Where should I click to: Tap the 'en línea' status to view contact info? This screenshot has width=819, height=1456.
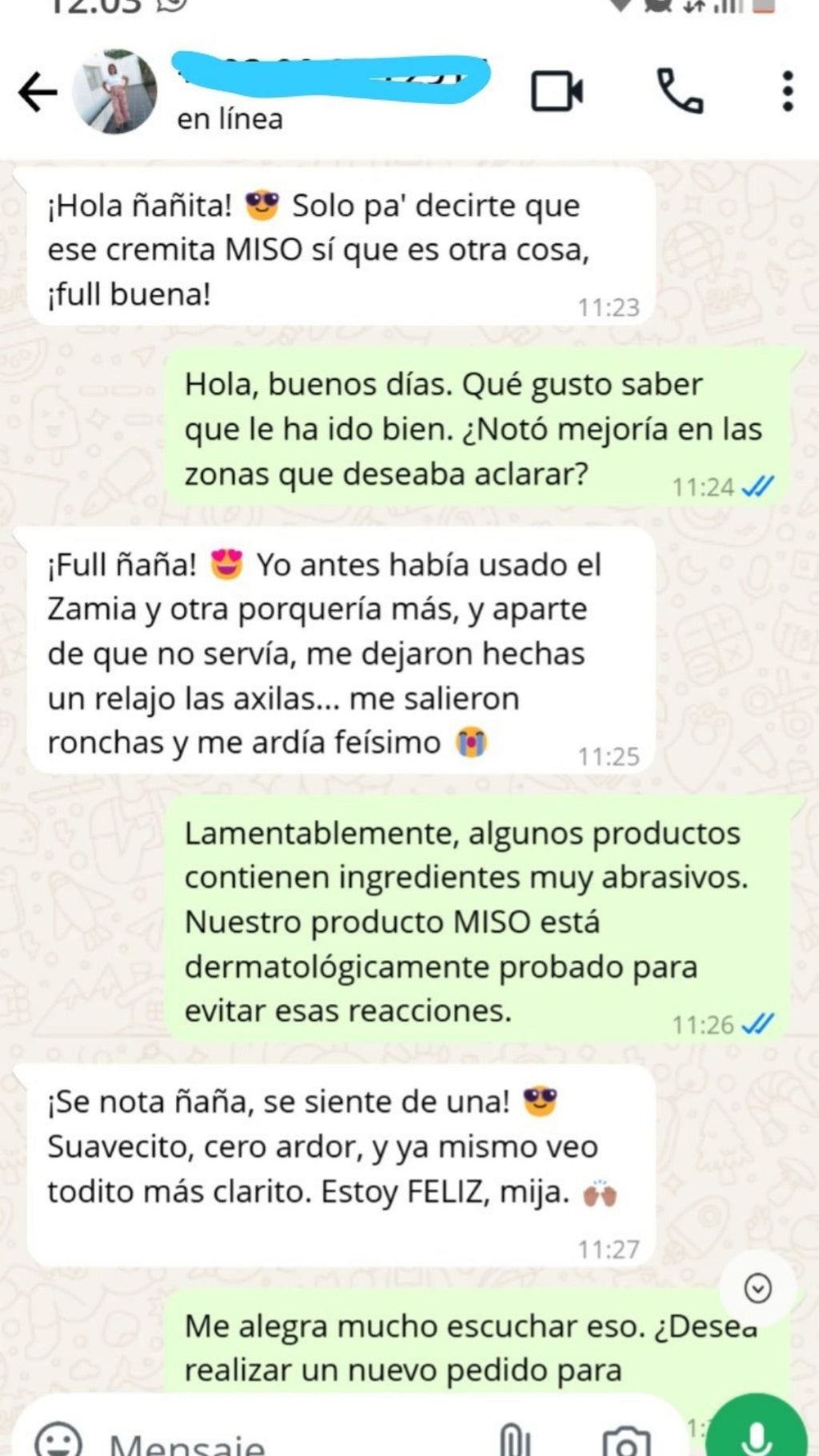click(230, 120)
